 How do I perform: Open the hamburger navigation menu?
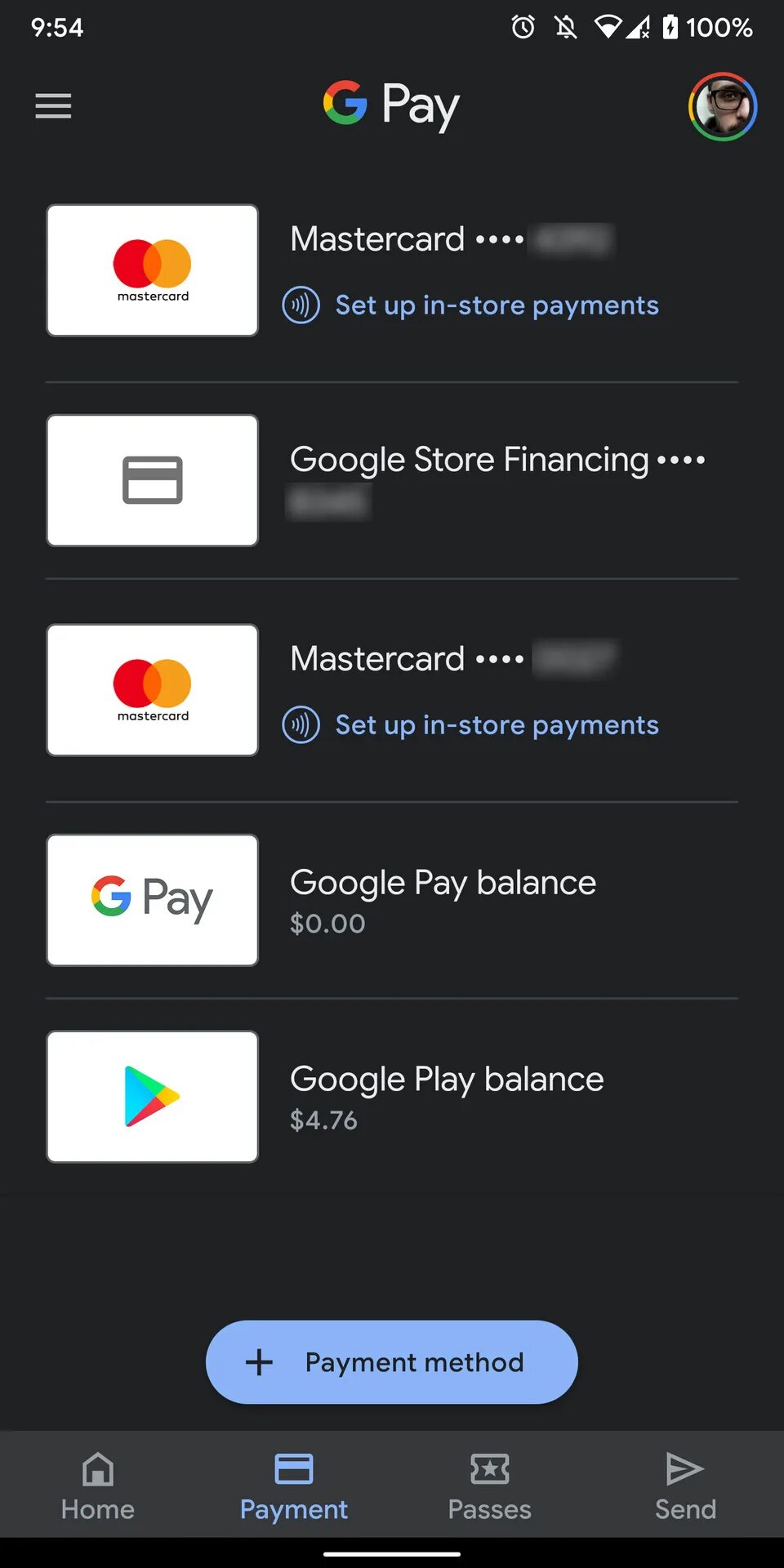53,106
